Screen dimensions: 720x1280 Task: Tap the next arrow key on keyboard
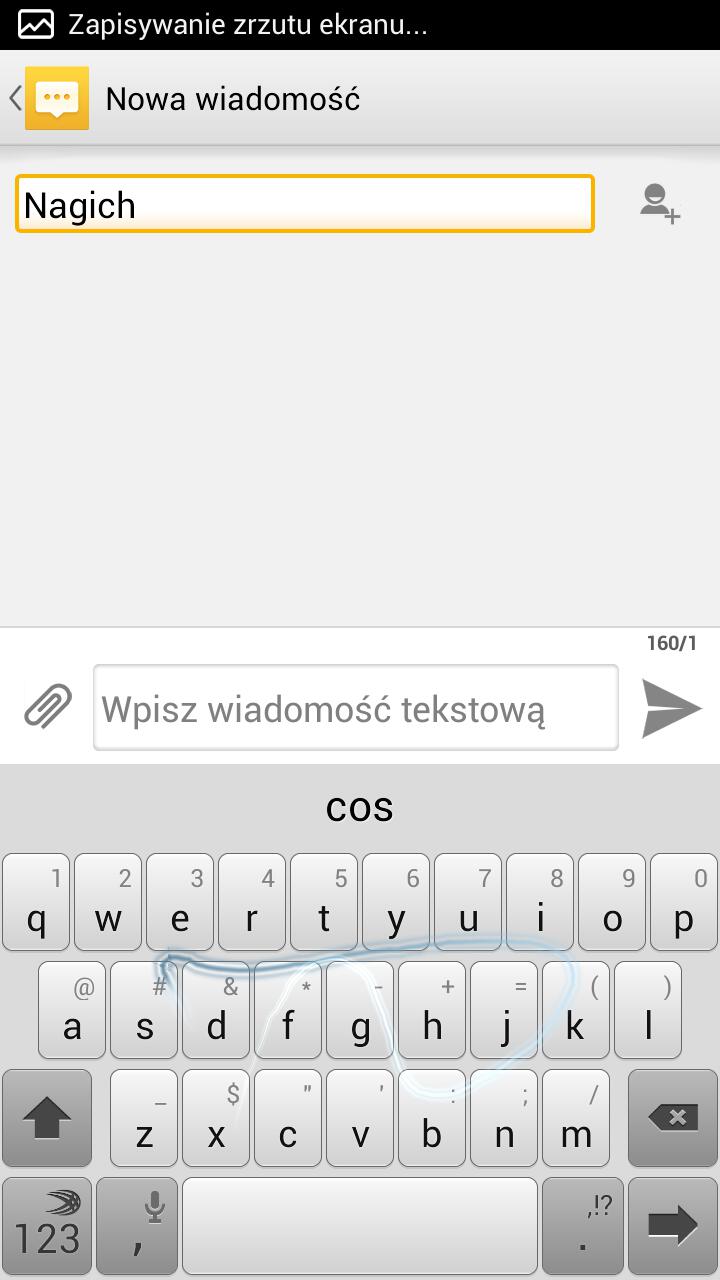pyautogui.click(x=673, y=1225)
